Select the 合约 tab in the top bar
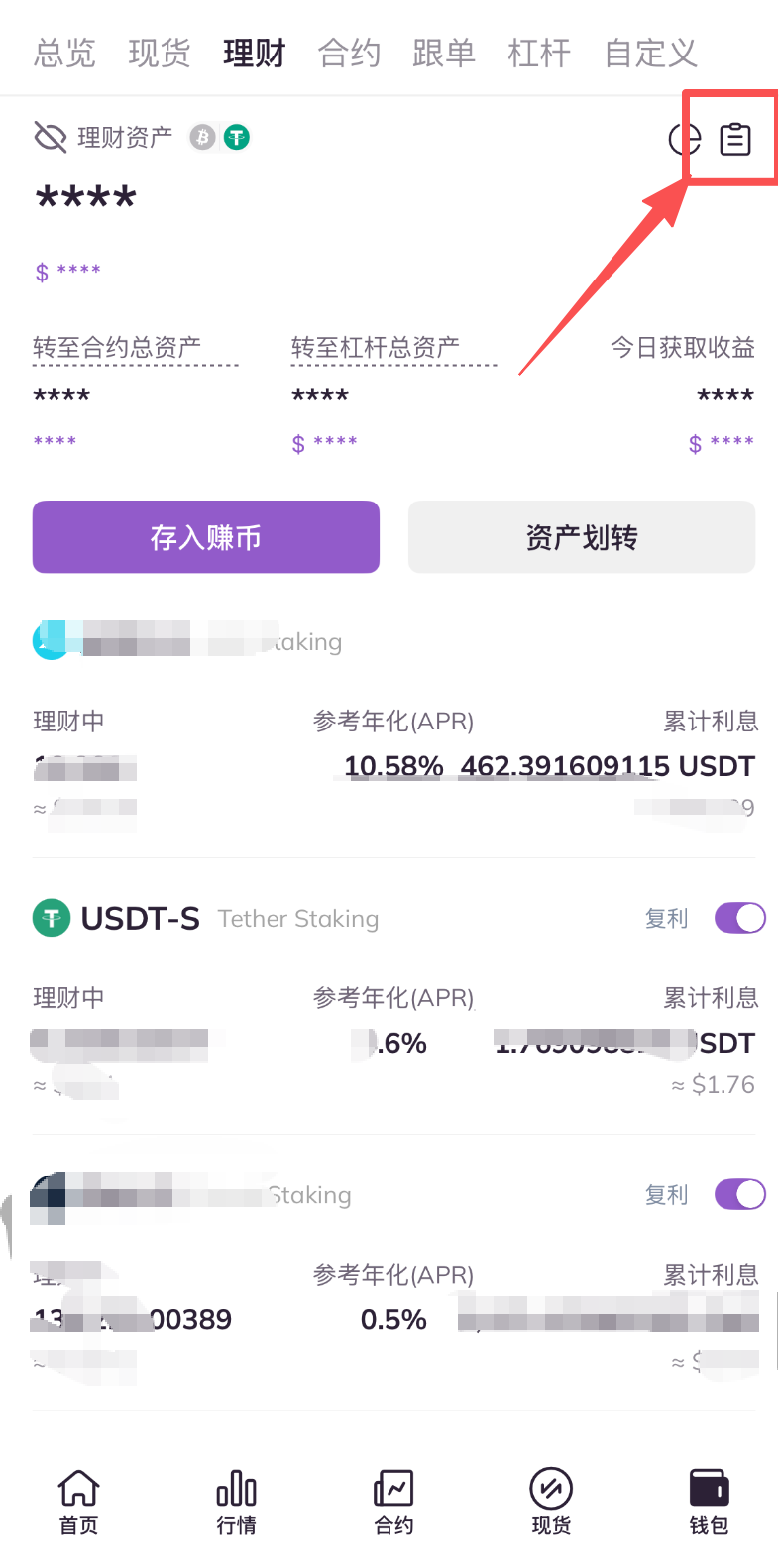The image size is (779, 1568). point(349,53)
